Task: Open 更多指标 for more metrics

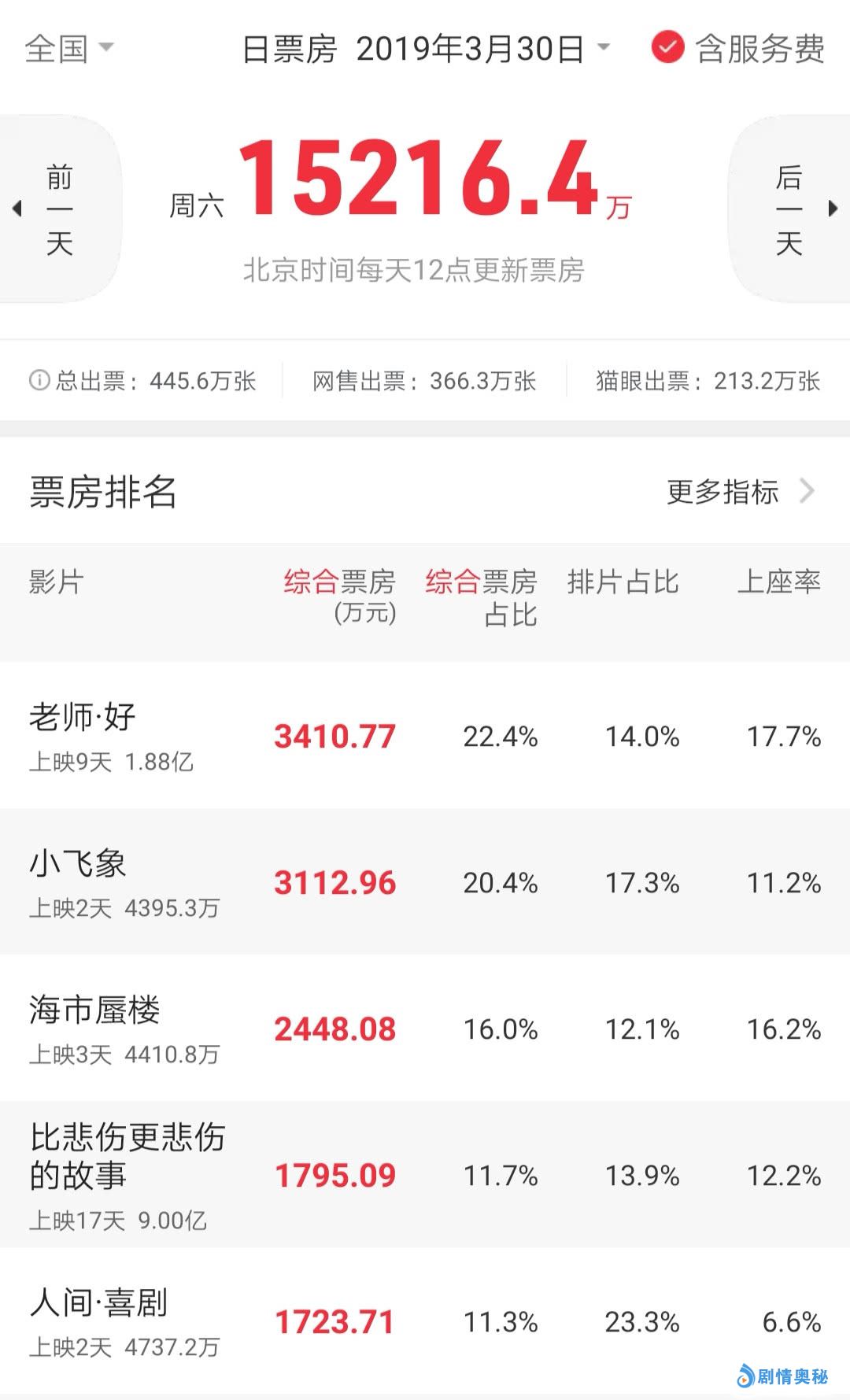Action: coord(740,492)
